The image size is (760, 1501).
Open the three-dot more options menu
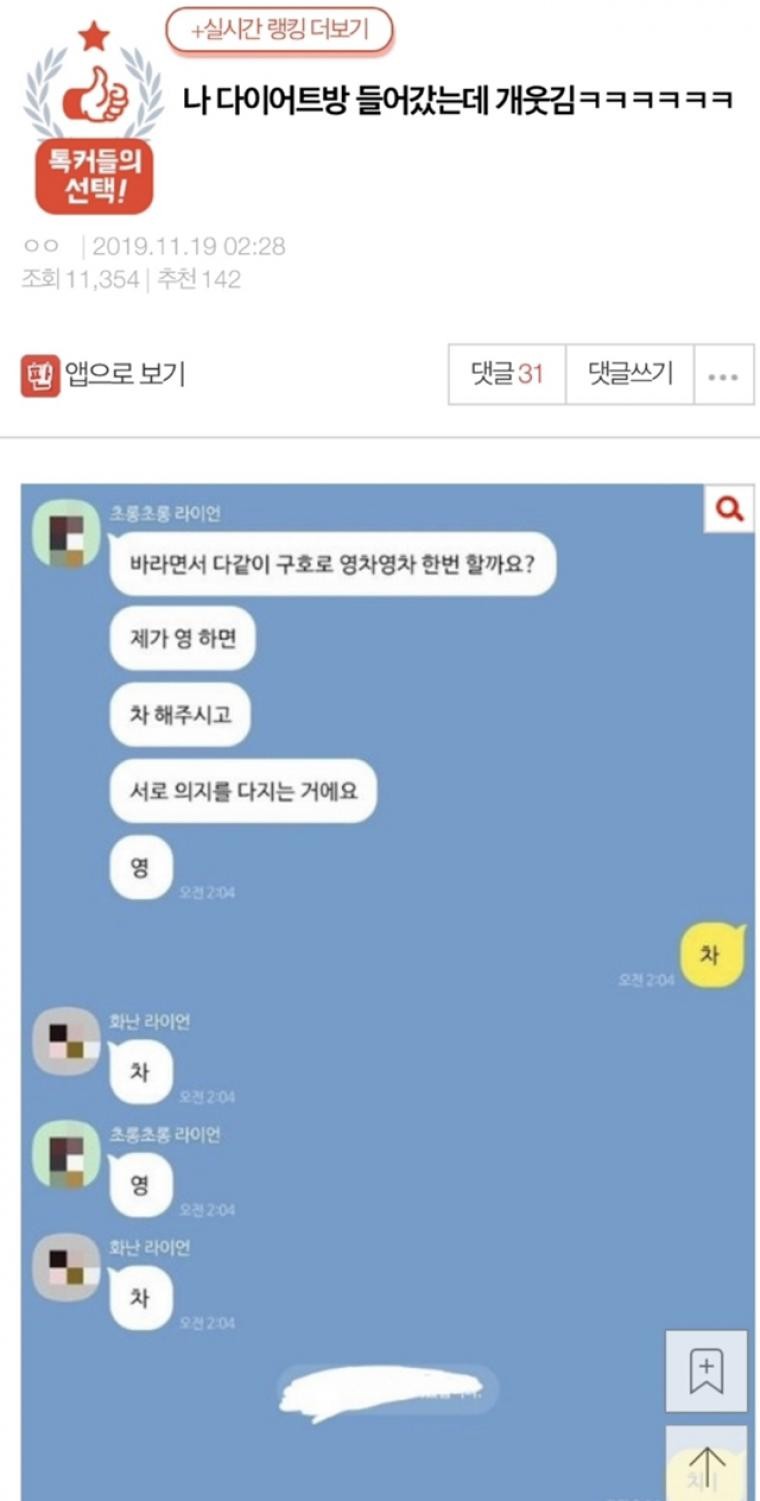(723, 376)
